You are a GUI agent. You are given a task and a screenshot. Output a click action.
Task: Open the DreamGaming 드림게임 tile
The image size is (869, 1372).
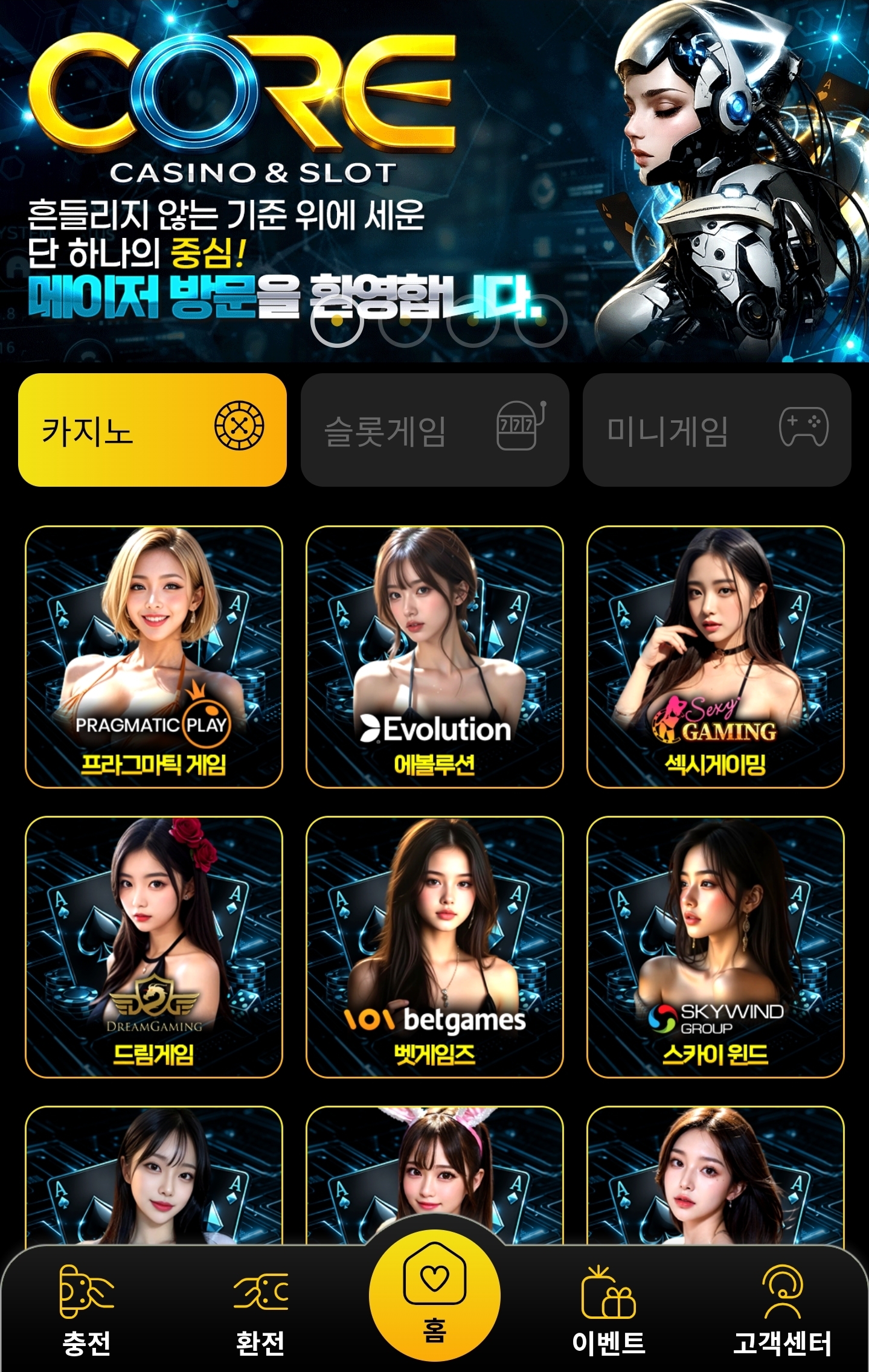tap(154, 947)
